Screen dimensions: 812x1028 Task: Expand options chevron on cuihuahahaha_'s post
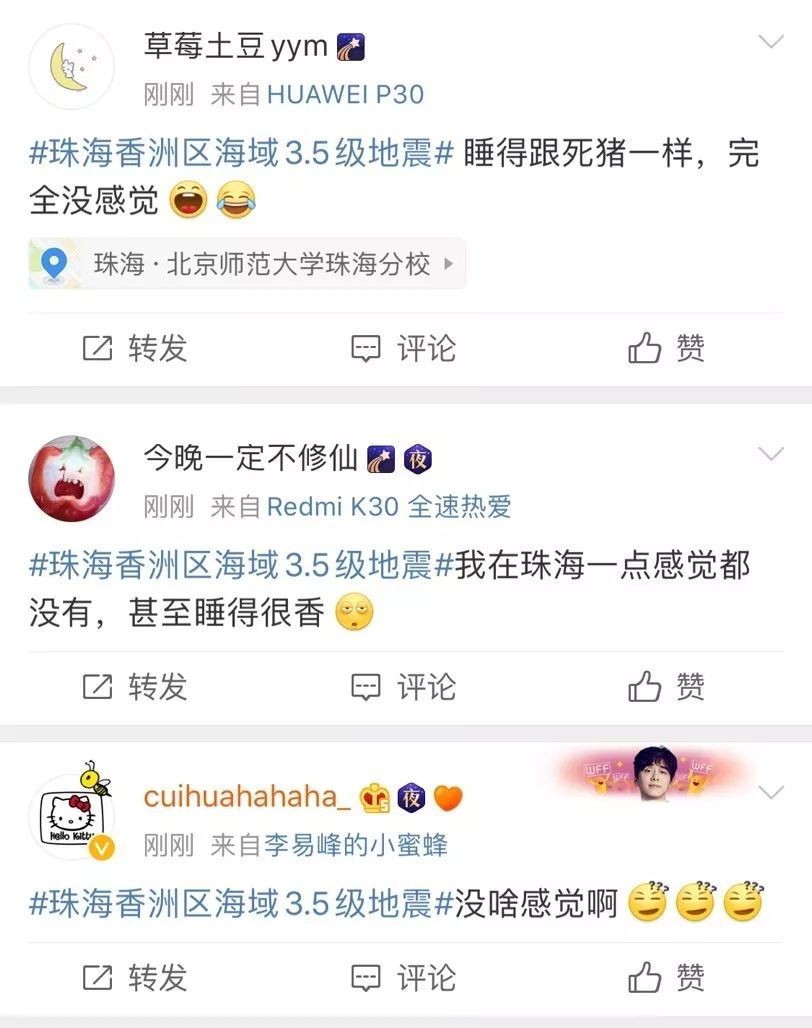pyautogui.click(x=771, y=793)
